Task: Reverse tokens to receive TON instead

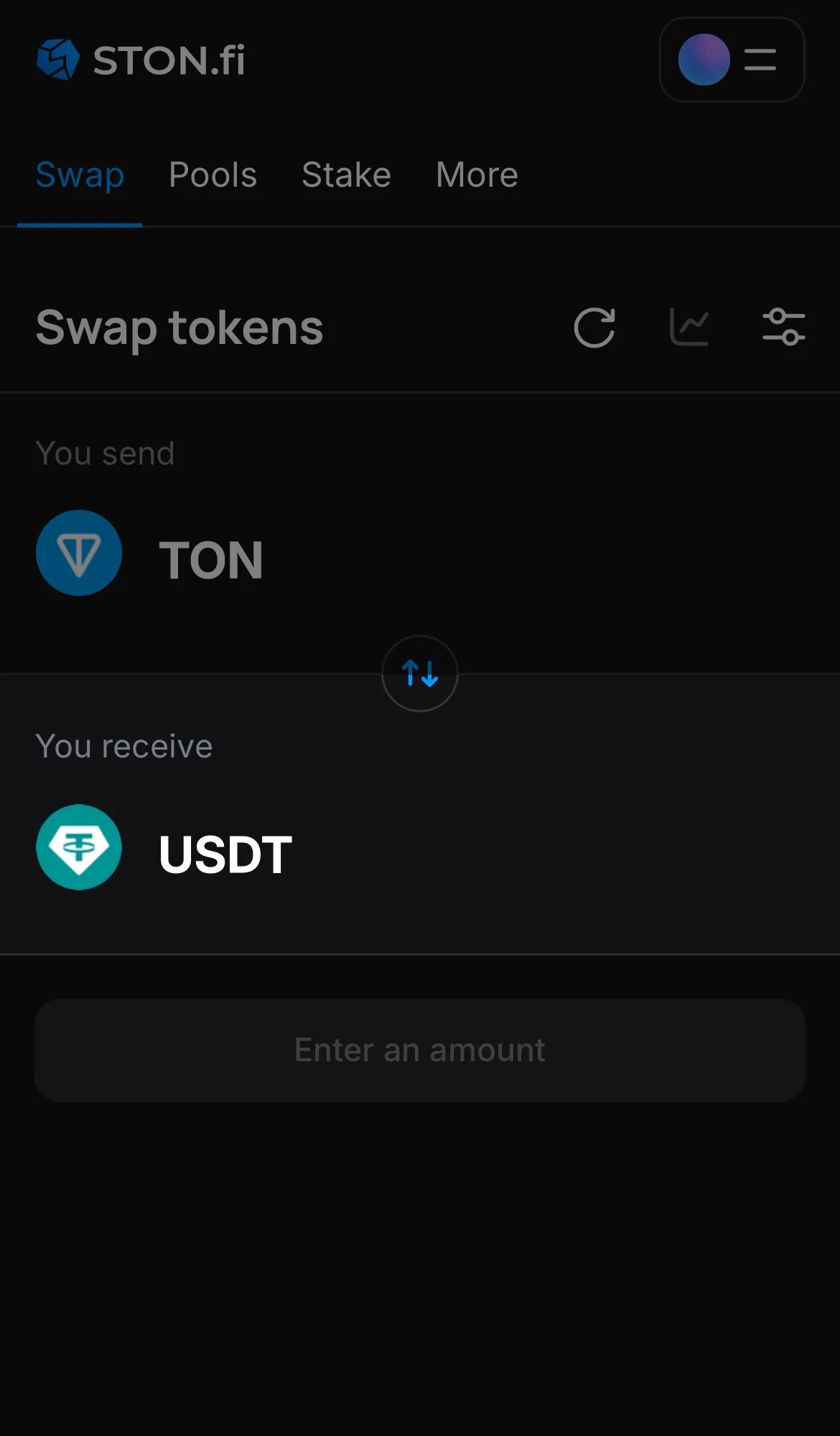Action: [419, 673]
